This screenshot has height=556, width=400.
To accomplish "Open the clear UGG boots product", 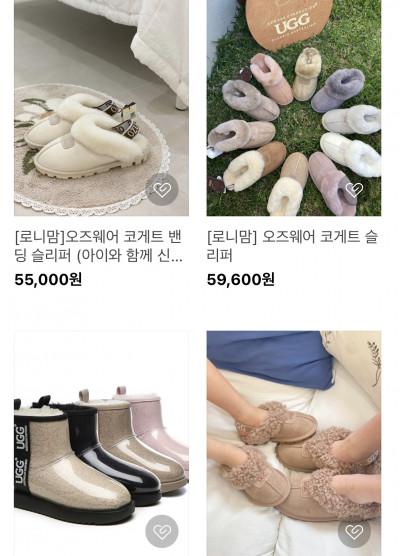I will point(101,443).
